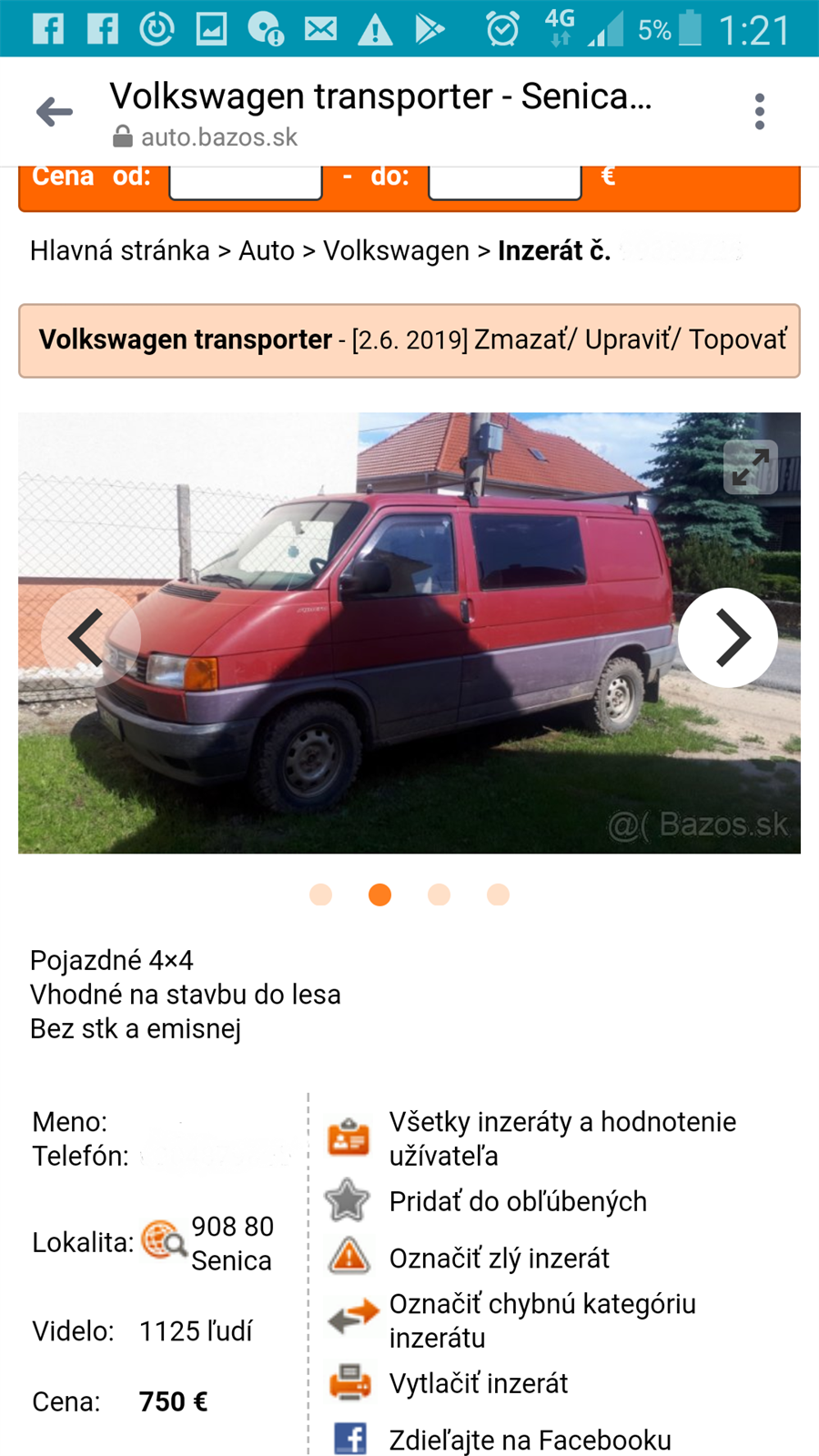Screen dimensions: 819x1456
Task: Report via Označiť zlý inzerát
Action: pyautogui.click(x=500, y=1258)
